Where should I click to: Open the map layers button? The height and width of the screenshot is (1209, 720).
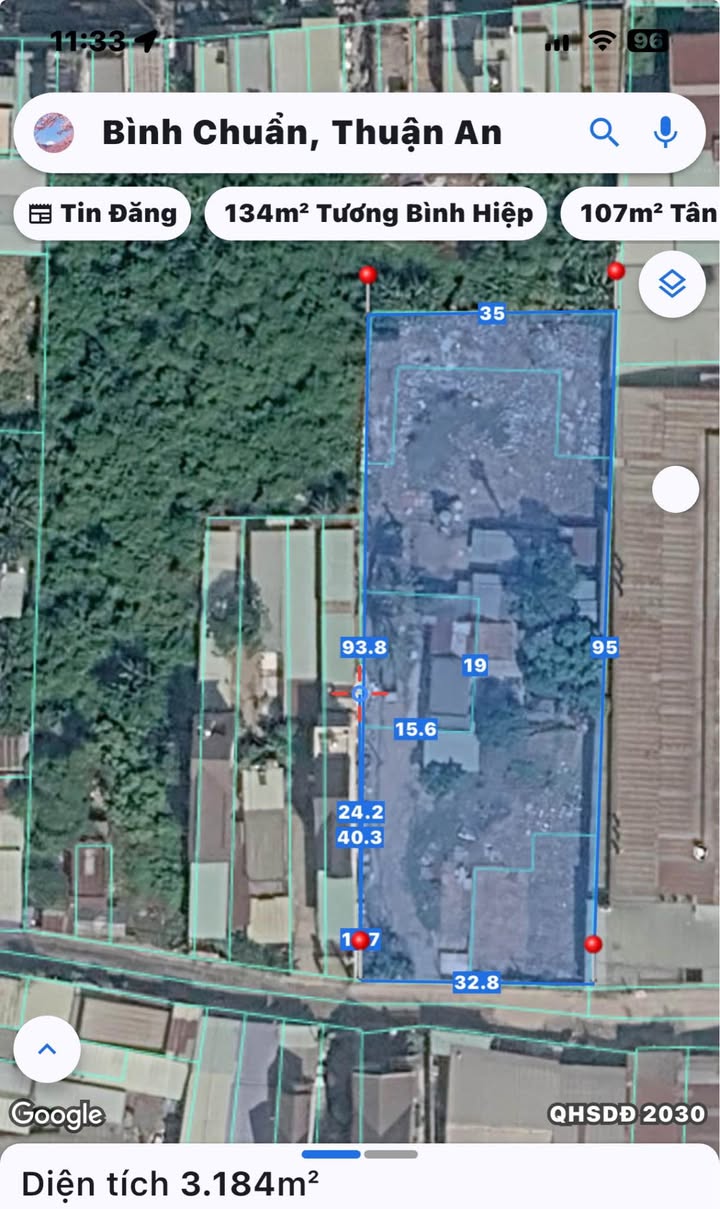pyautogui.click(x=672, y=284)
